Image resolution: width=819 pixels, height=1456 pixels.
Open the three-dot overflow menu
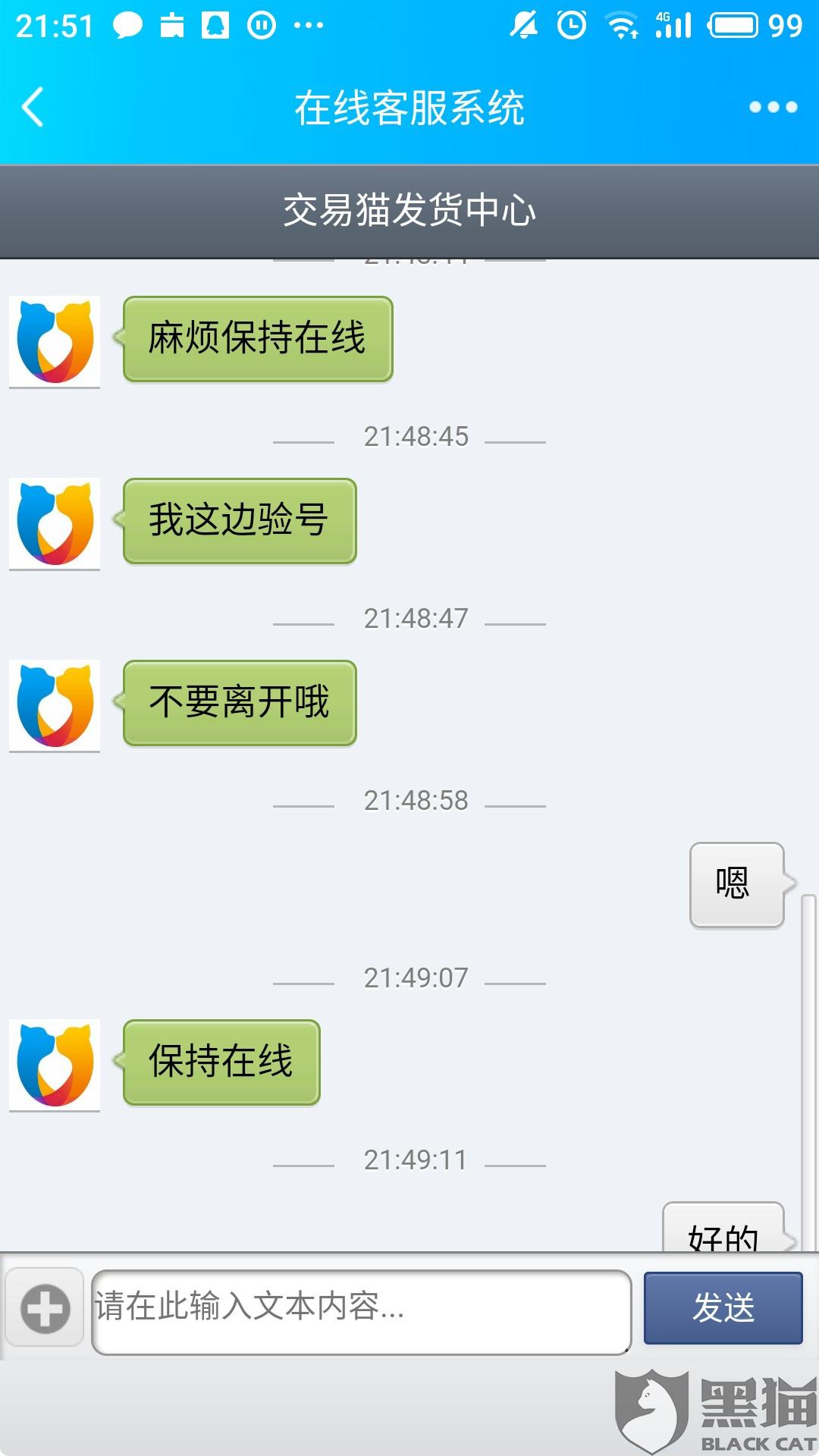(773, 107)
